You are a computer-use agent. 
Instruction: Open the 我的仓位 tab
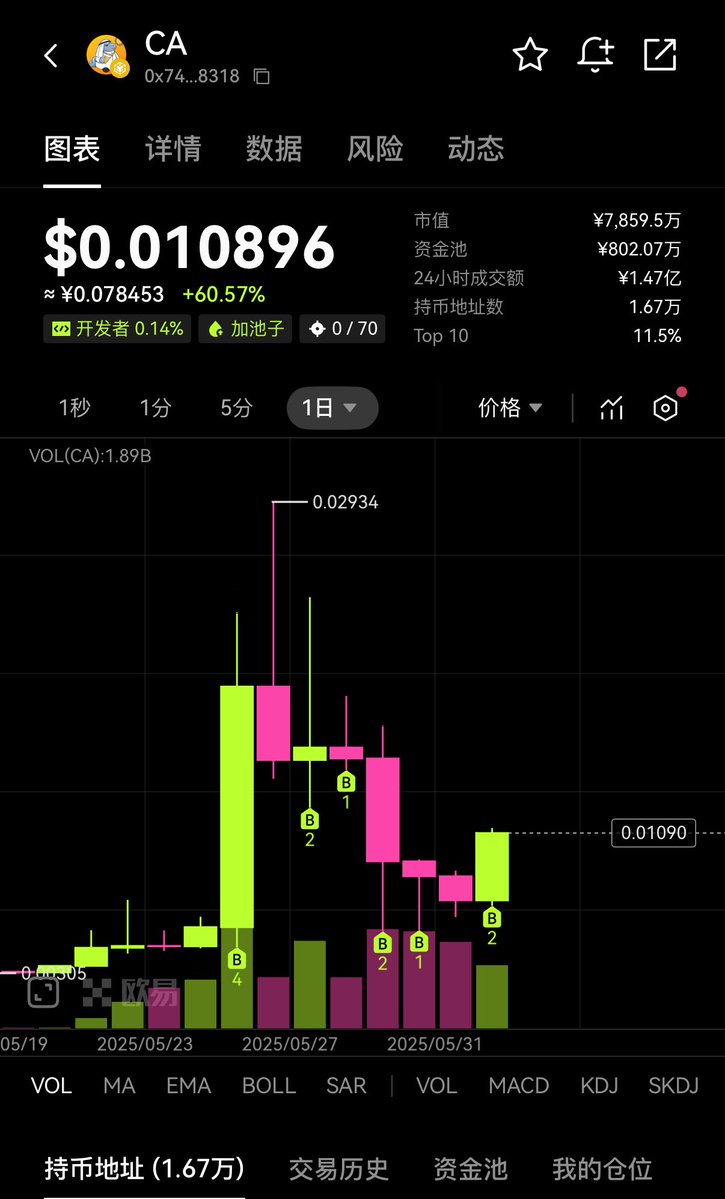(x=603, y=1169)
